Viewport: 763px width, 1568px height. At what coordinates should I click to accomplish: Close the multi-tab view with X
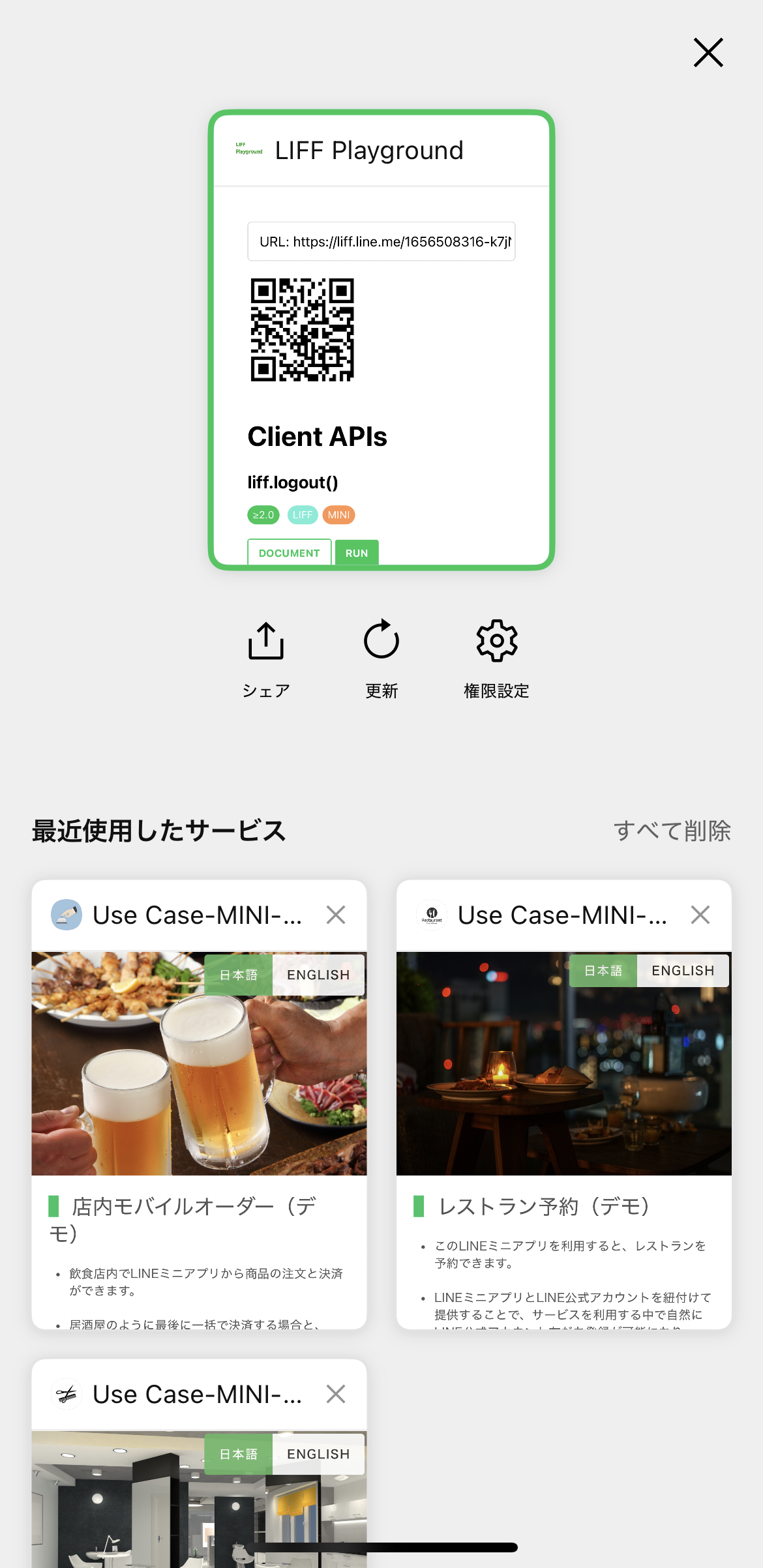point(708,52)
